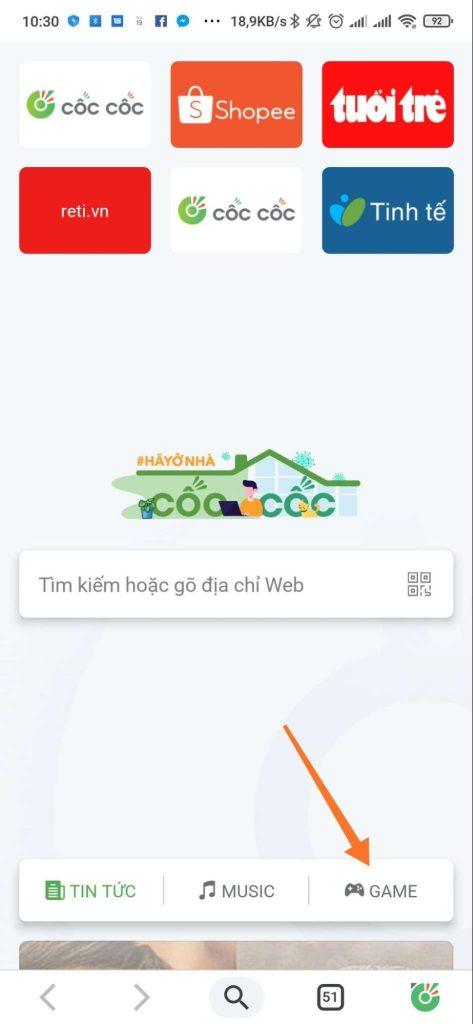Go back with the left arrow

(x=47, y=997)
